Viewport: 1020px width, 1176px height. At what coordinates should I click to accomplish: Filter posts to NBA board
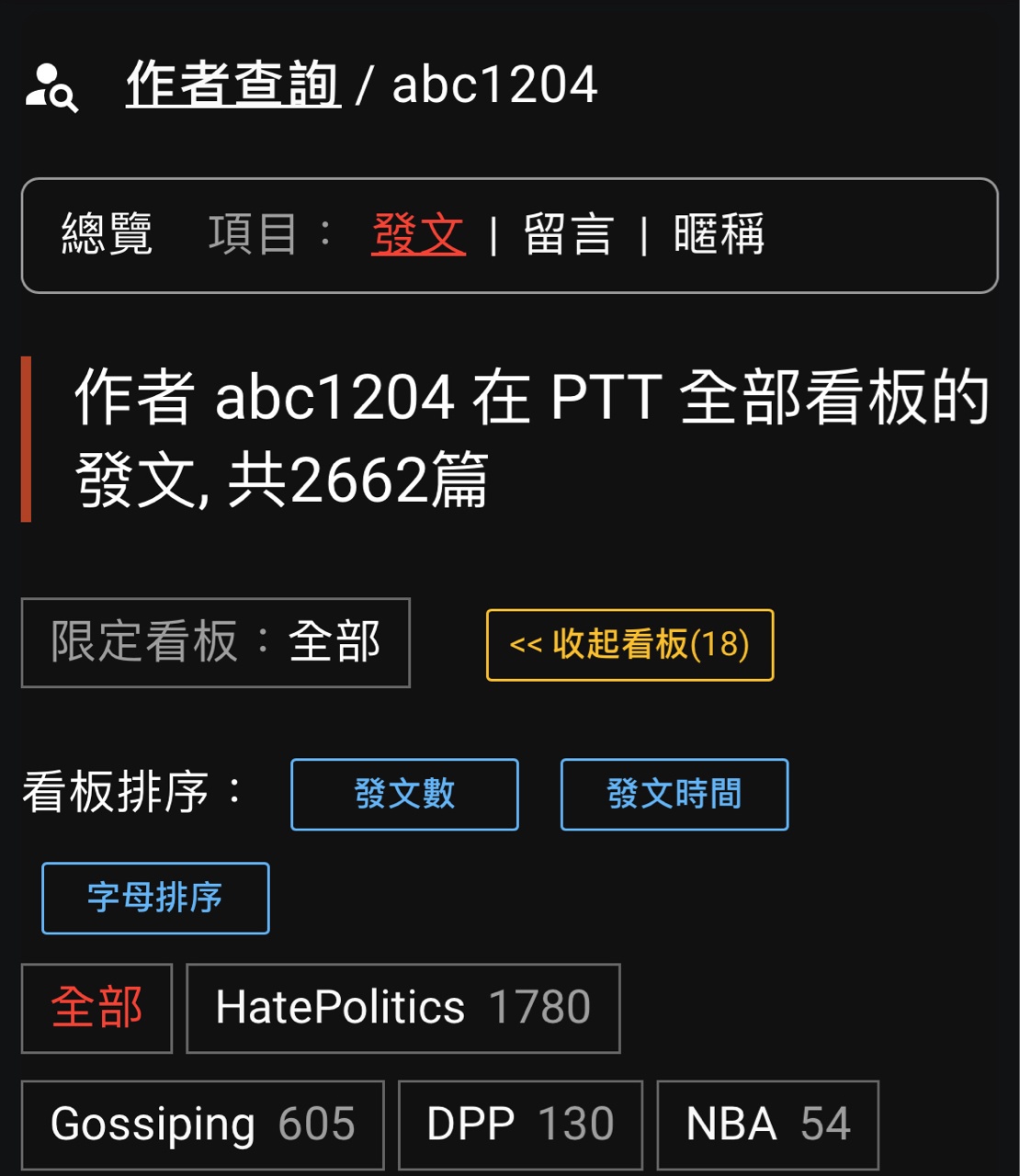tap(767, 1125)
